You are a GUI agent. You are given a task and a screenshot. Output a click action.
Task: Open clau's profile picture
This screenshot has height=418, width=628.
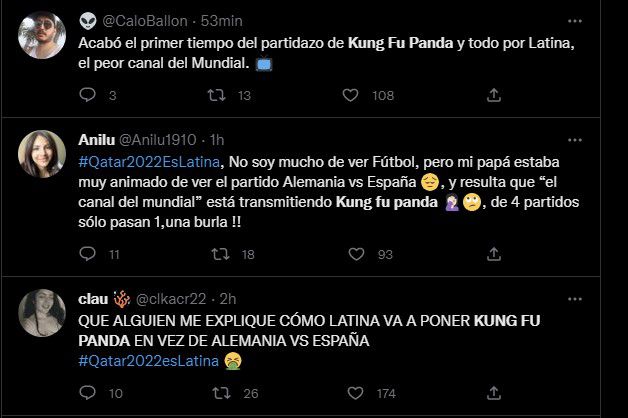pyautogui.click(x=42, y=313)
